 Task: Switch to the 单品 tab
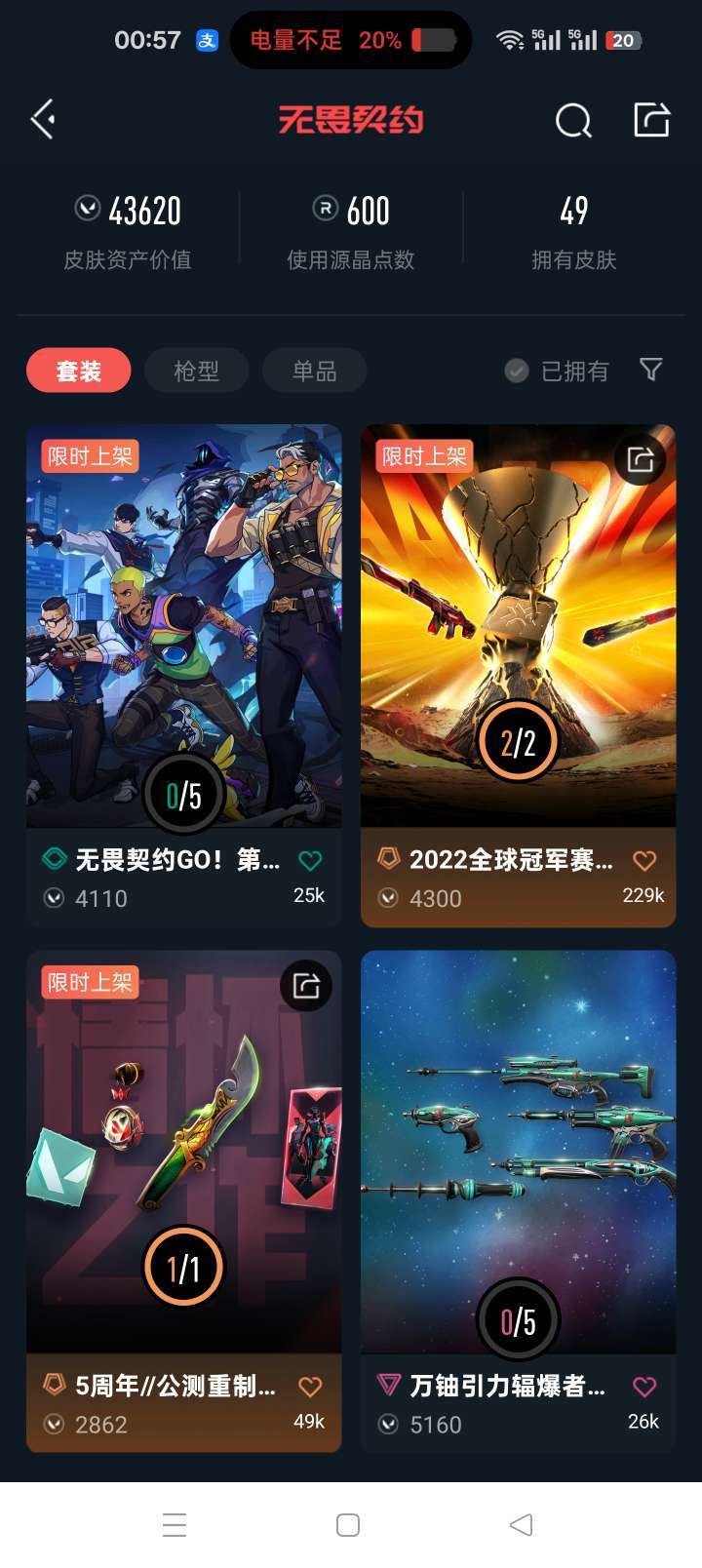point(314,371)
